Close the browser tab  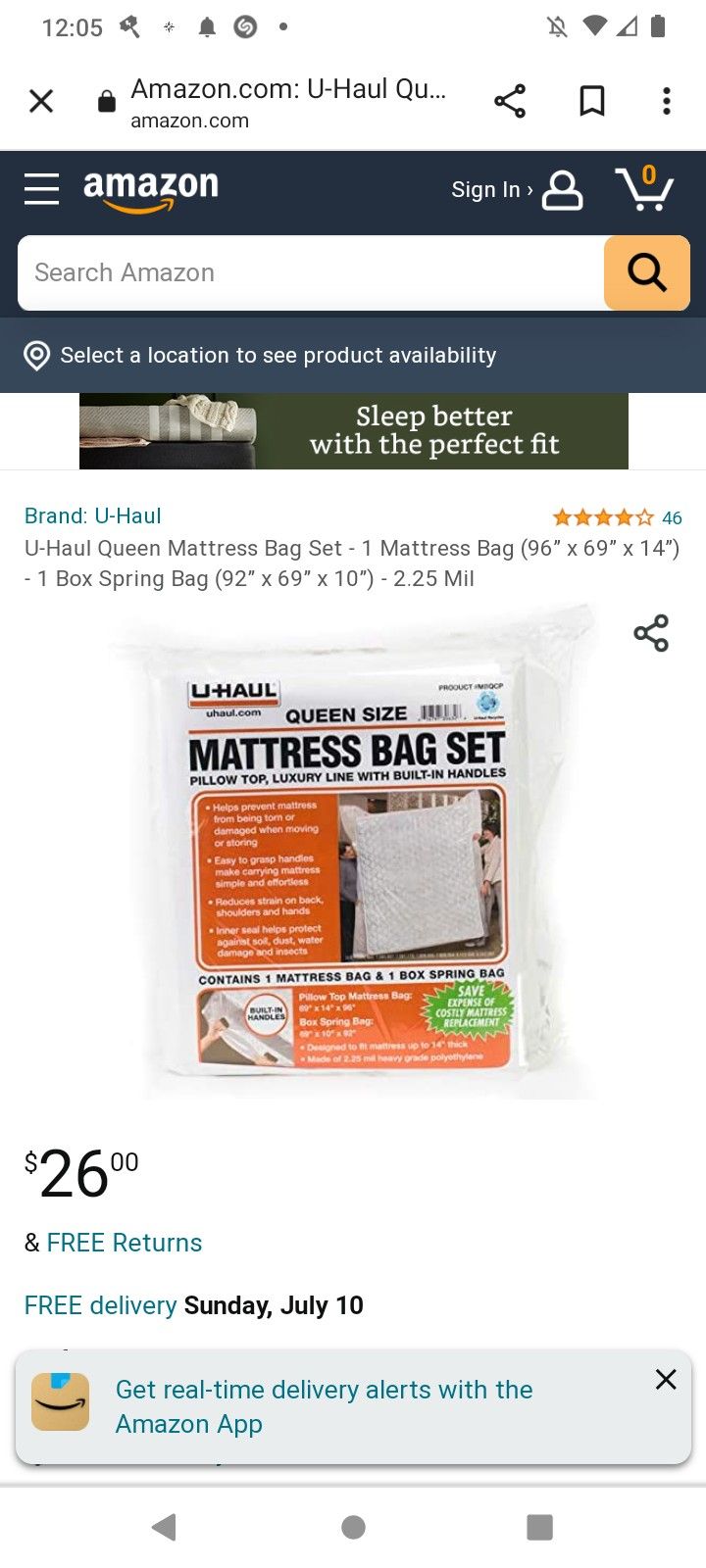click(41, 101)
